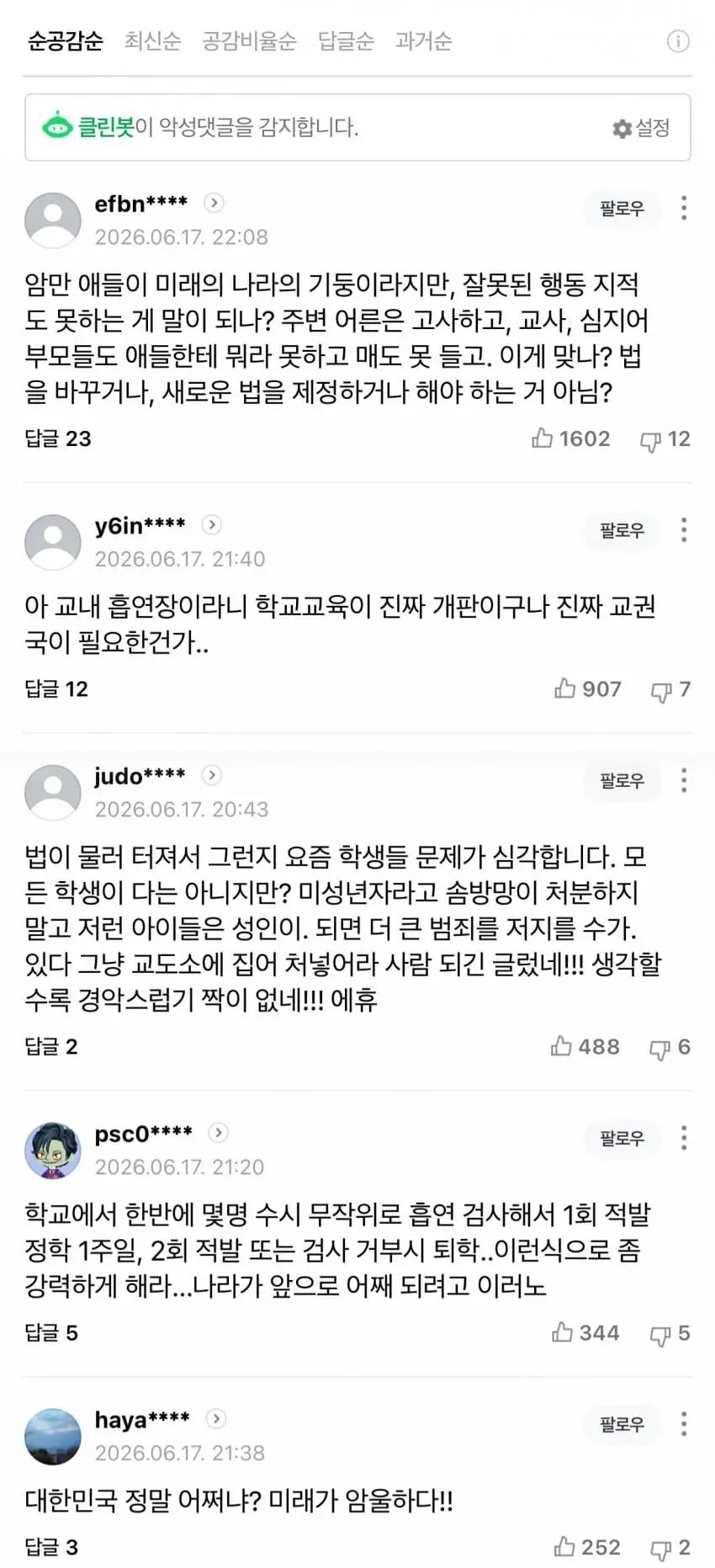
Task: Switch to 과거순 ordering
Action: click(x=423, y=41)
